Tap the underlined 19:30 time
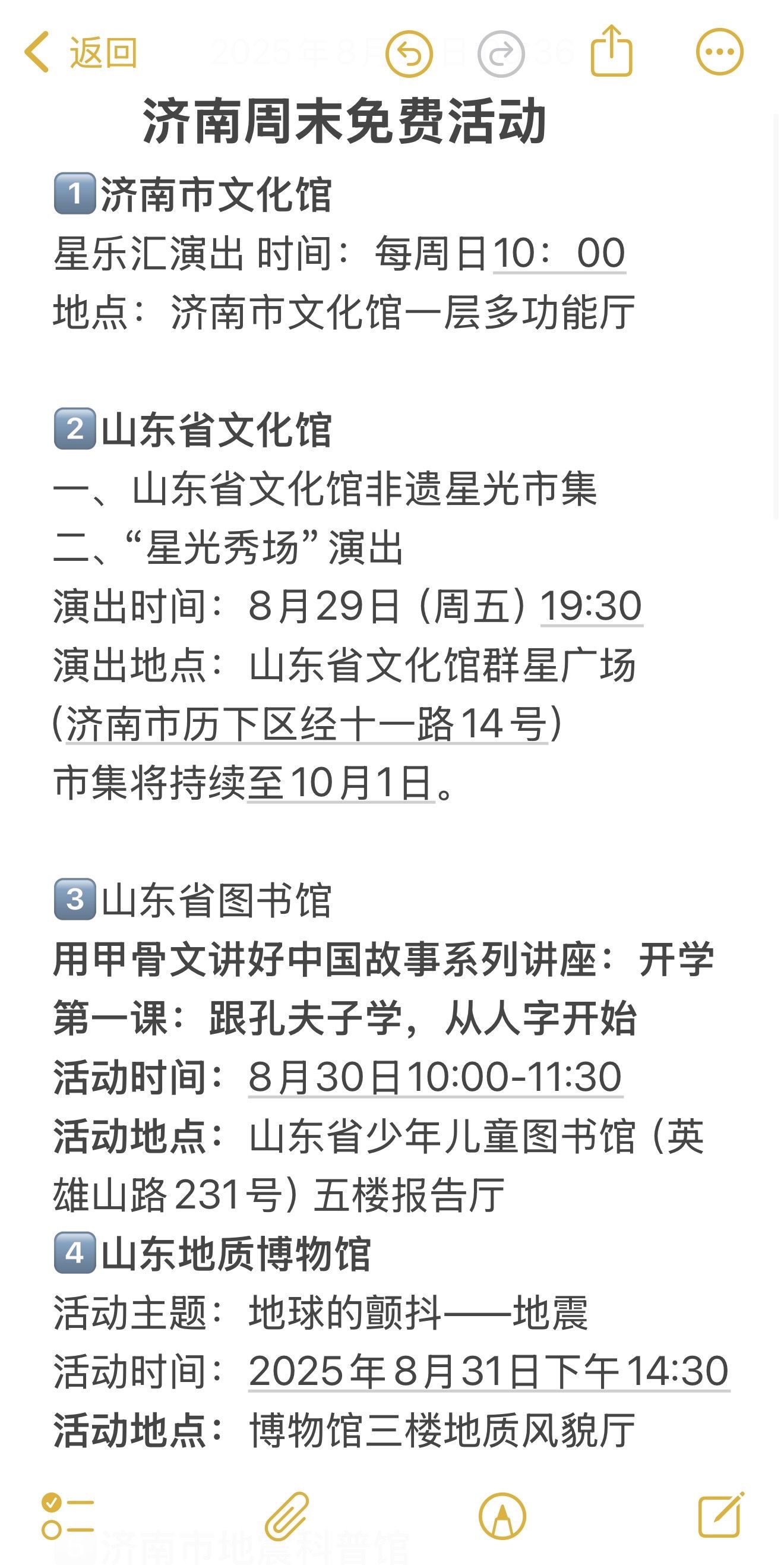This screenshot has width=784, height=1565. point(591,606)
